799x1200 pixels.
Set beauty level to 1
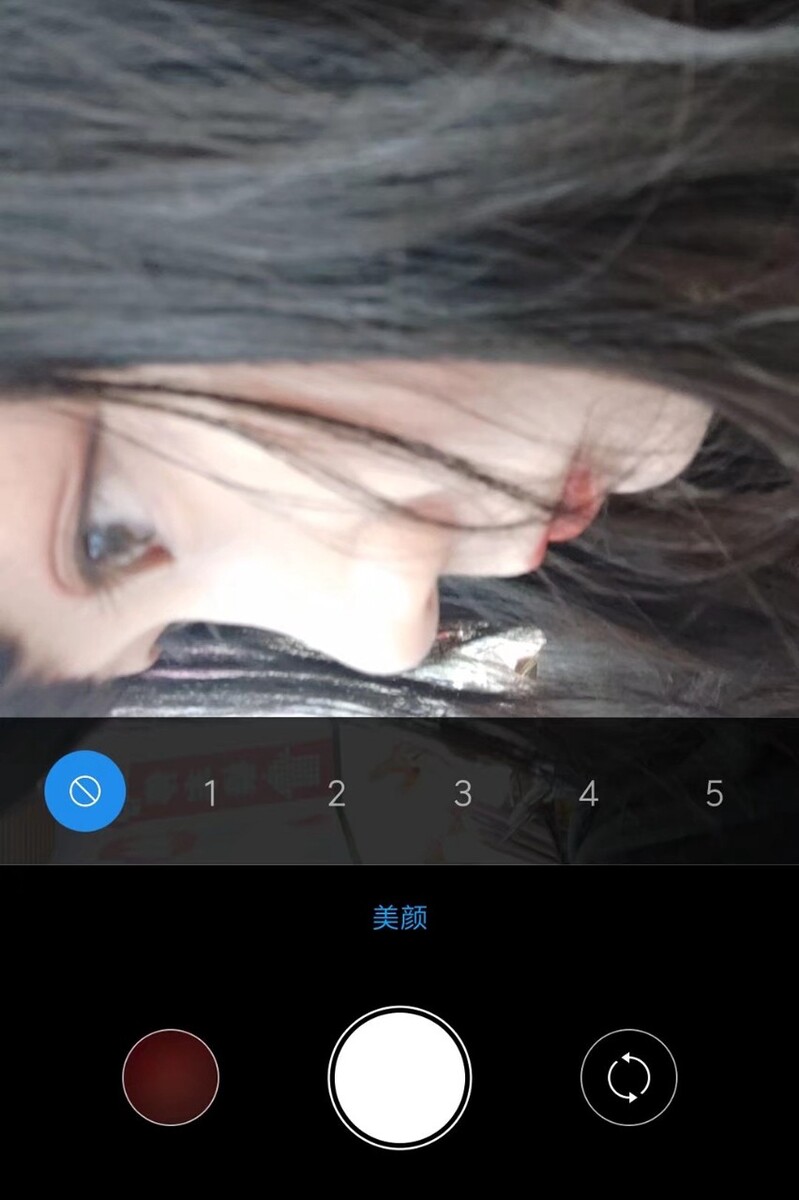(210, 794)
